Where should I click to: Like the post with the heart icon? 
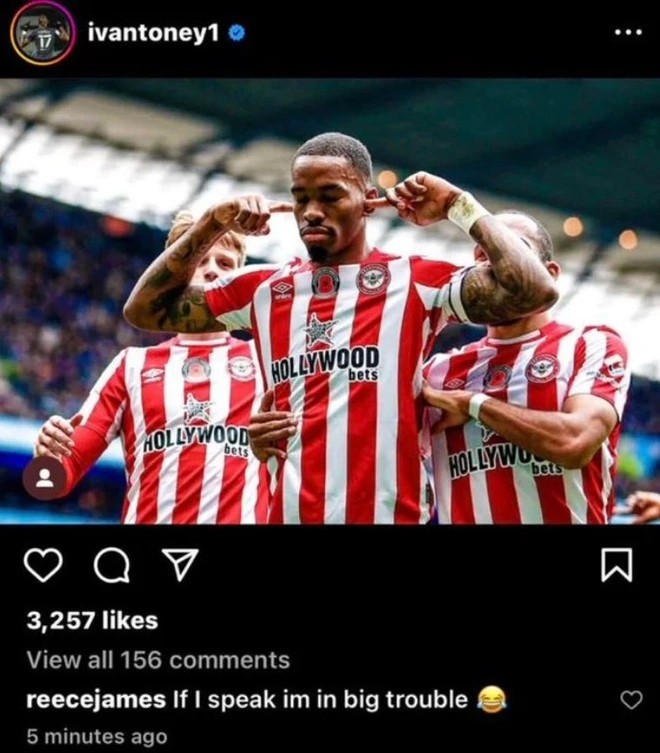[x=42, y=567]
